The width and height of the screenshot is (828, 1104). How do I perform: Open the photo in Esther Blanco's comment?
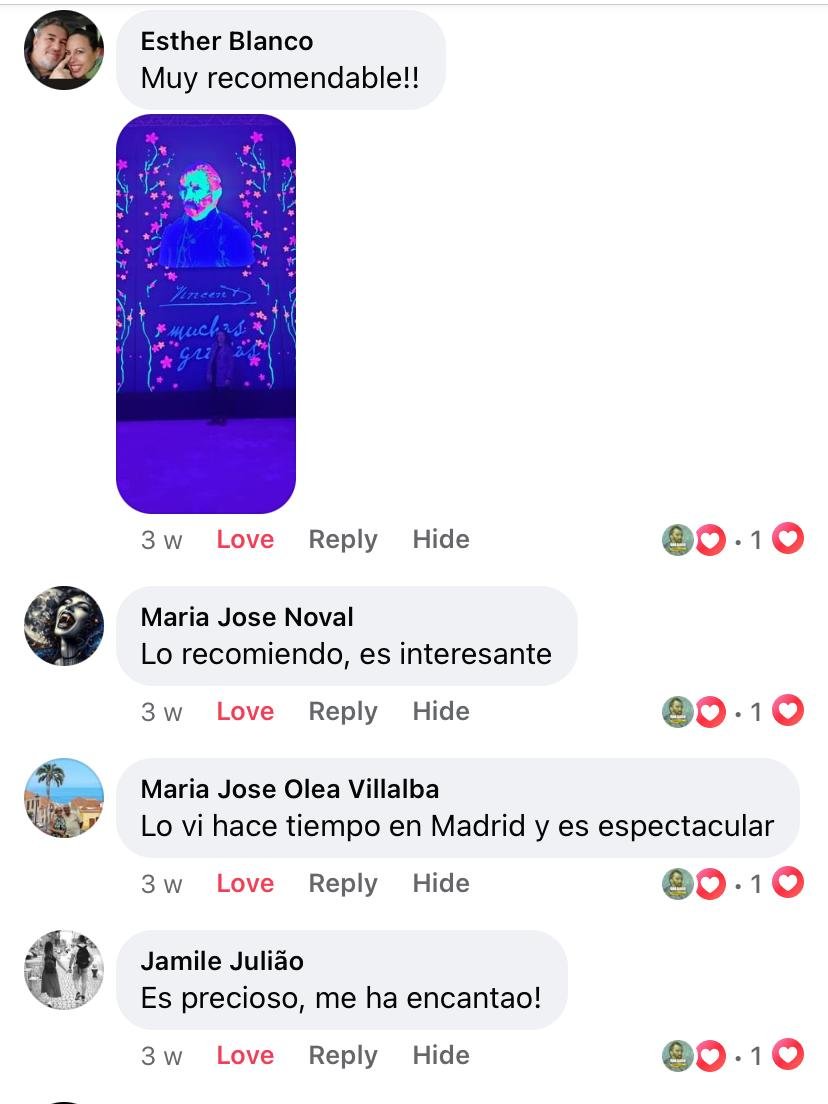coord(206,314)
